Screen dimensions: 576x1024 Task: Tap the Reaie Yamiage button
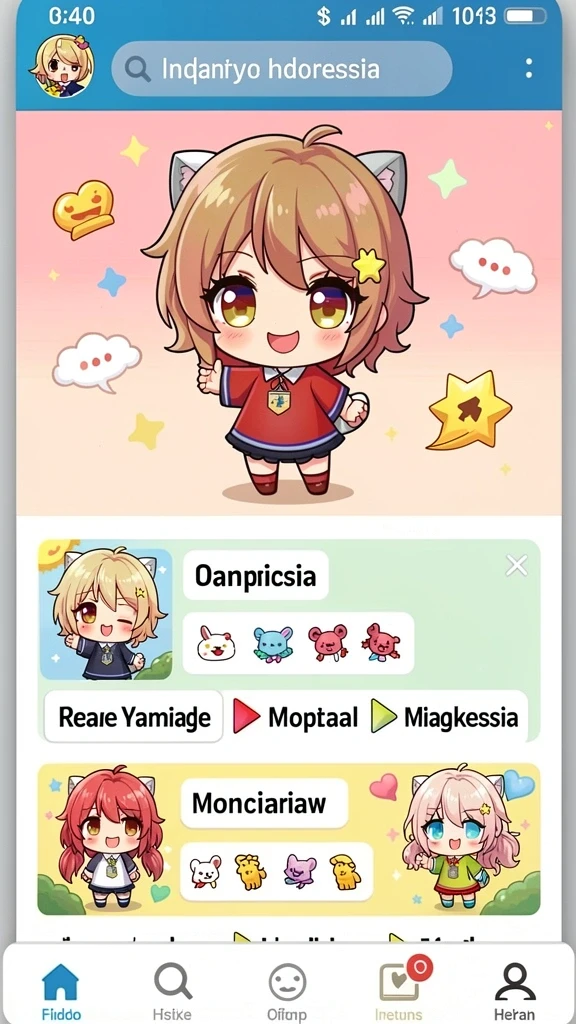tap(134, 717)
